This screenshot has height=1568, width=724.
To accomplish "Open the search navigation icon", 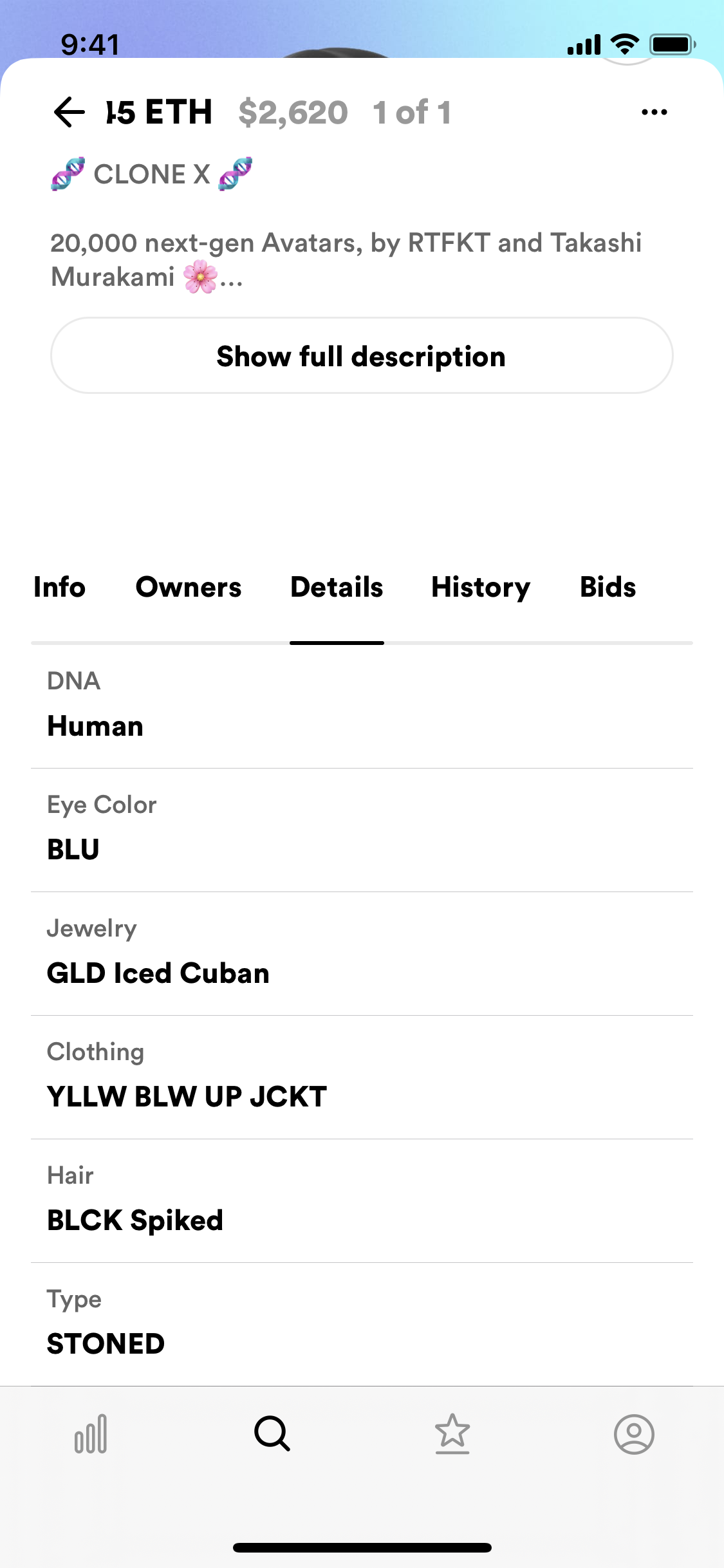I will click(272, 1434).
